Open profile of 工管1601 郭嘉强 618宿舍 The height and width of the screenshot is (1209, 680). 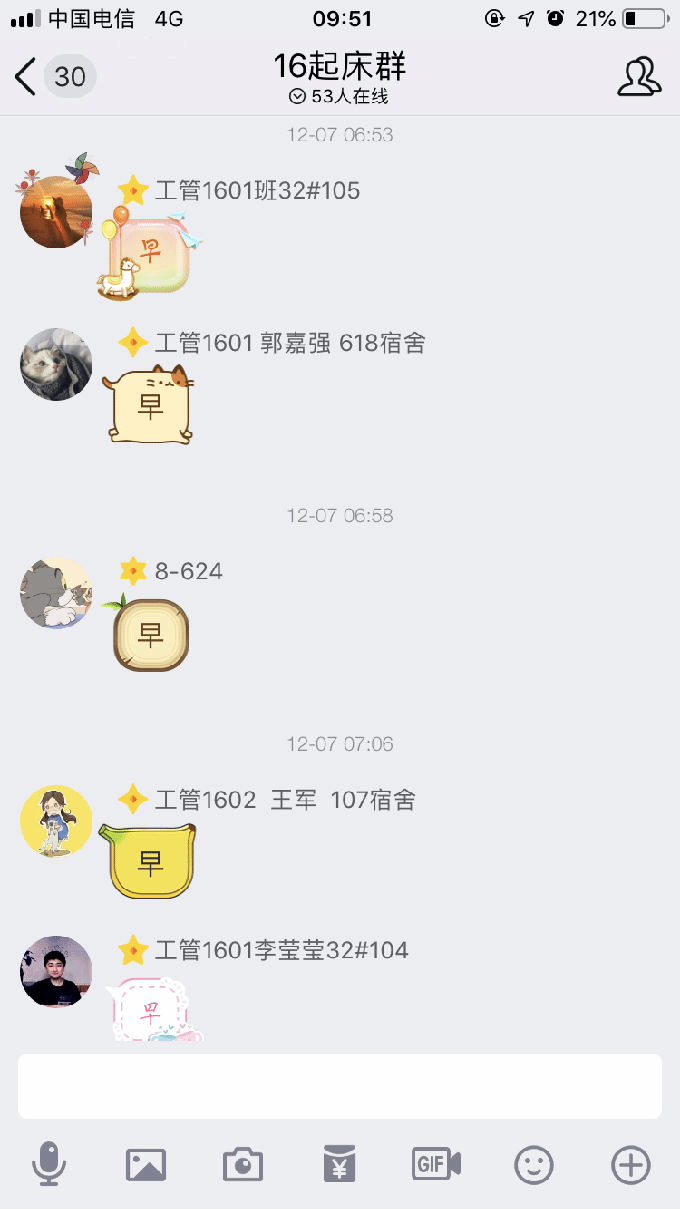(x=56, y=364)
